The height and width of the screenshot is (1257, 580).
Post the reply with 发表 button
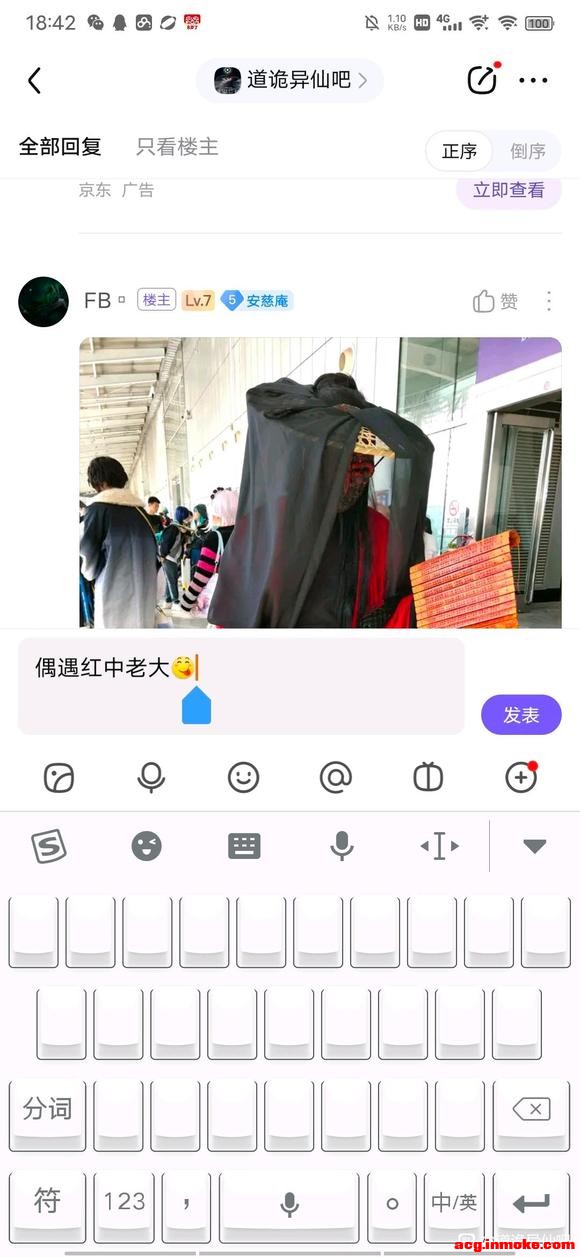[x=521, y=715]
